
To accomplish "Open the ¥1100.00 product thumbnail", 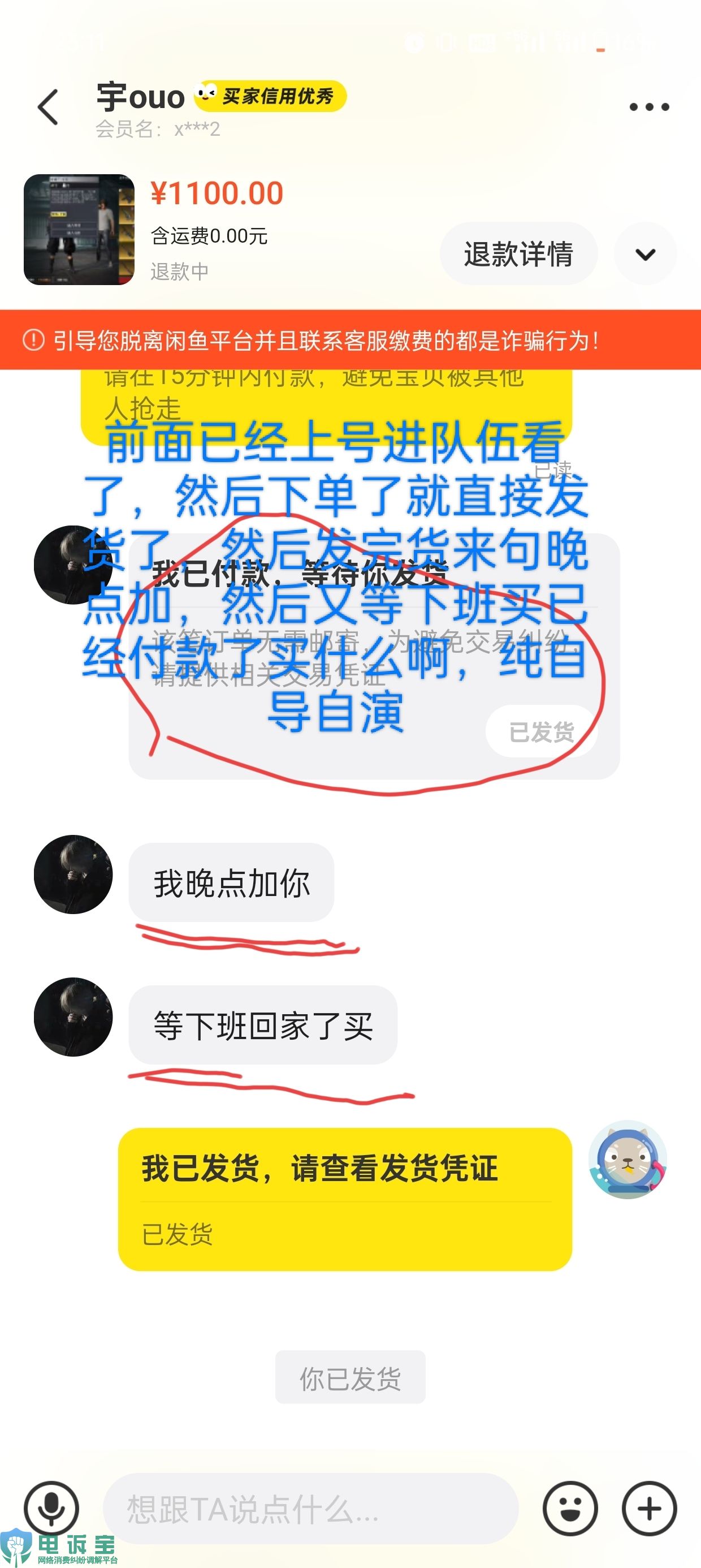I will [x=79, y=230].
